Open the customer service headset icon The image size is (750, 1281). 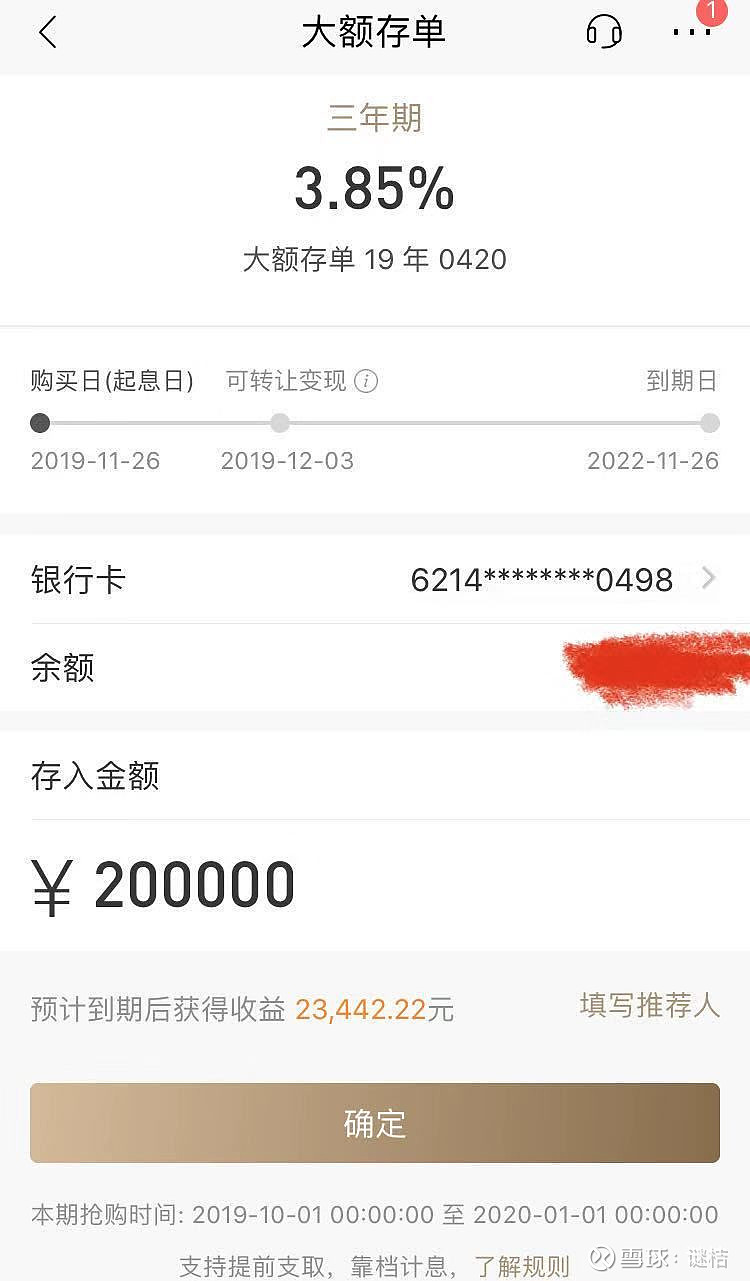(604, 32)
